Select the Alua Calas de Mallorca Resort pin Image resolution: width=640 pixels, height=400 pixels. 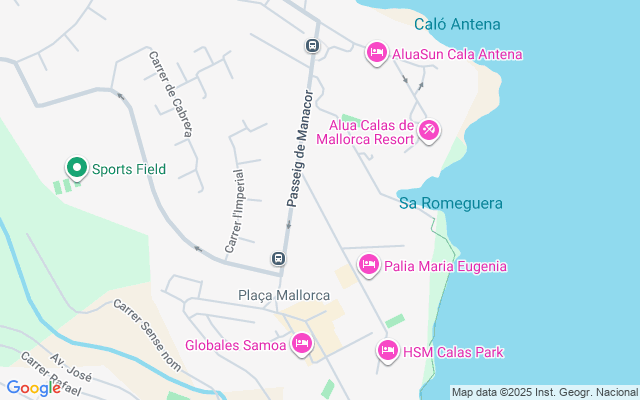point(429,131)
